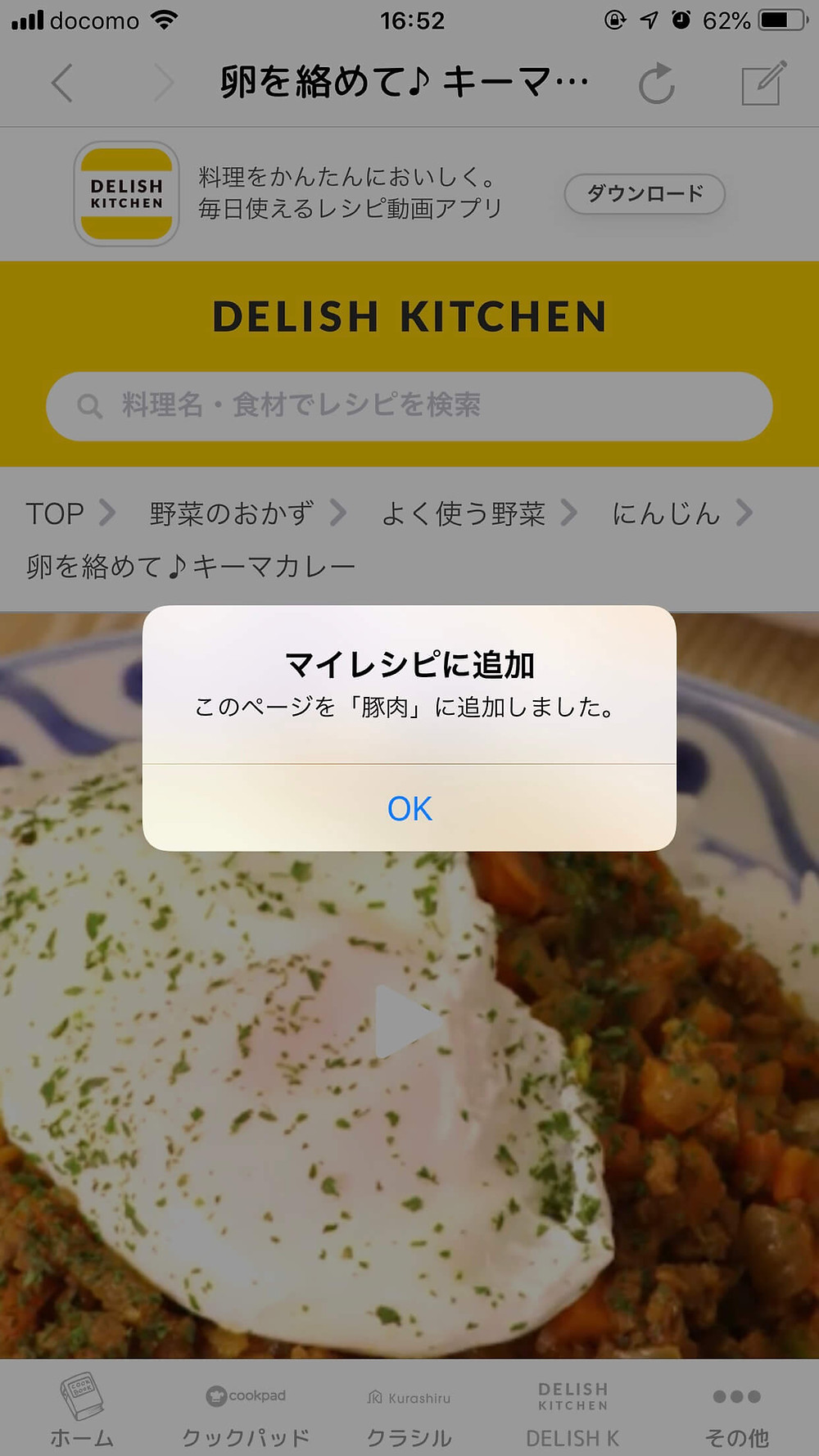The width and height of the screenshot is (819, 1456).
Task: Open the にんじん breadcrumb
Action: pyautogui.click(x=666, y=513)
